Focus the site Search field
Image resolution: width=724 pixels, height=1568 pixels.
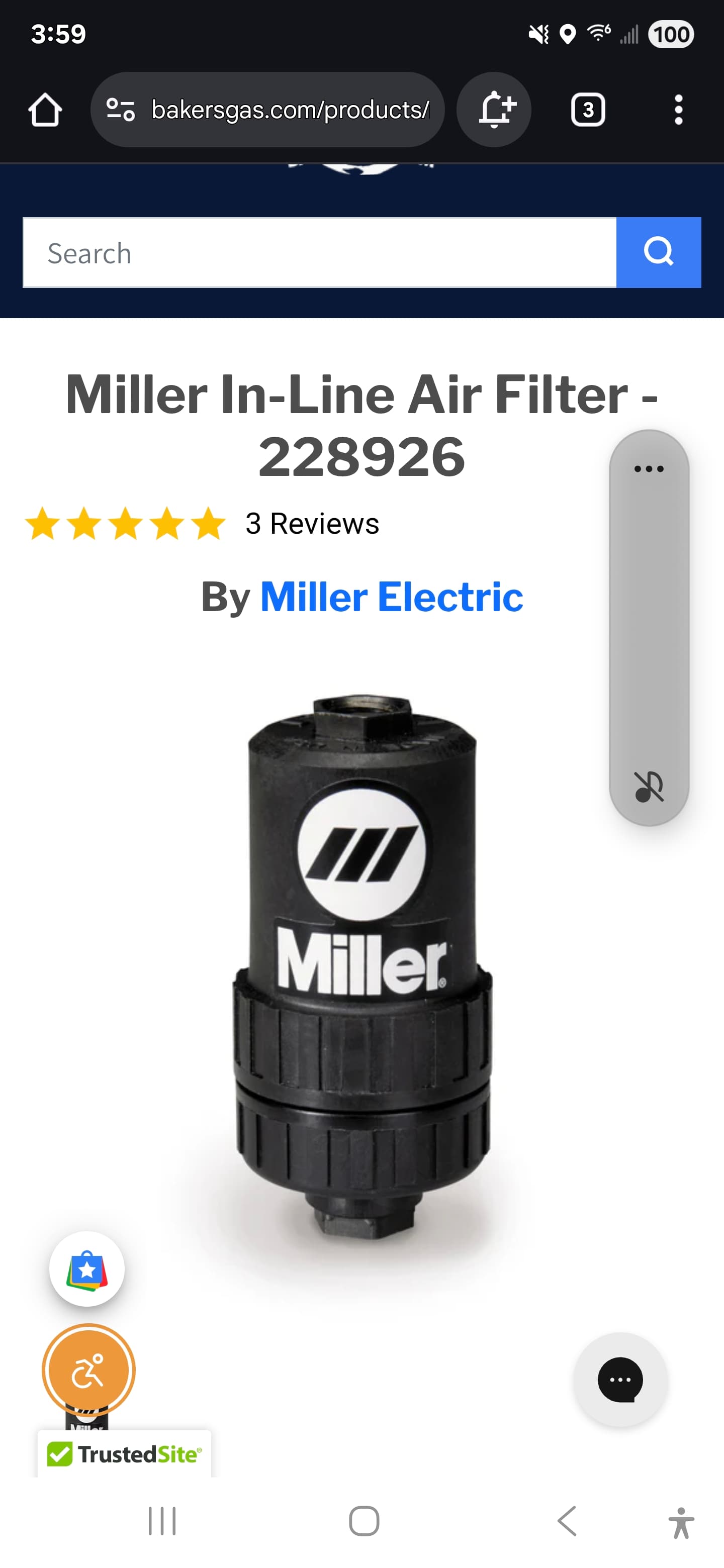[320, 253]
